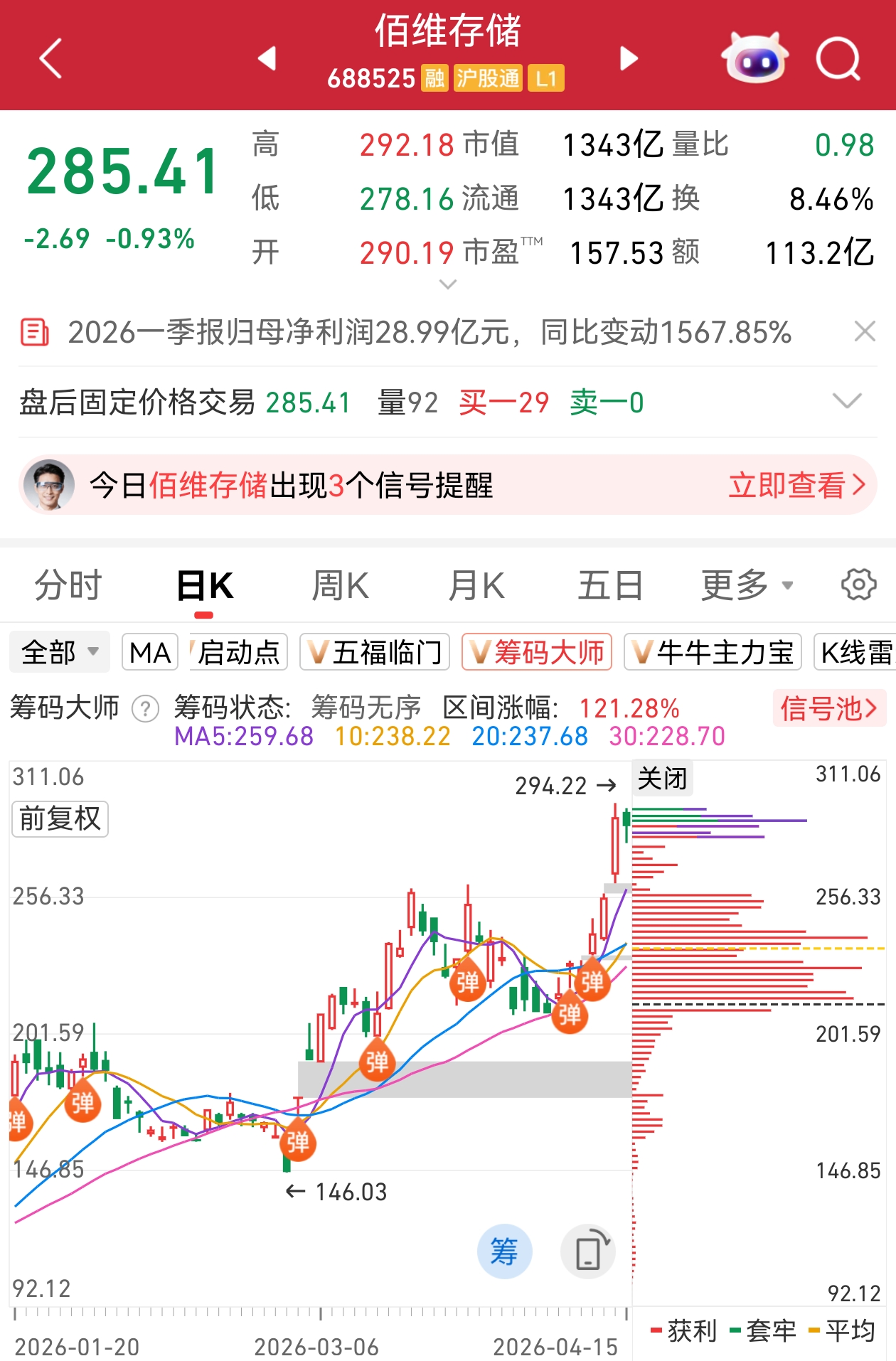Expand the 盘后固定价格交易 row
Image resolution: width=896 pixels, height=1361 pixels.
pyautogui.click(x=846, y=402)
